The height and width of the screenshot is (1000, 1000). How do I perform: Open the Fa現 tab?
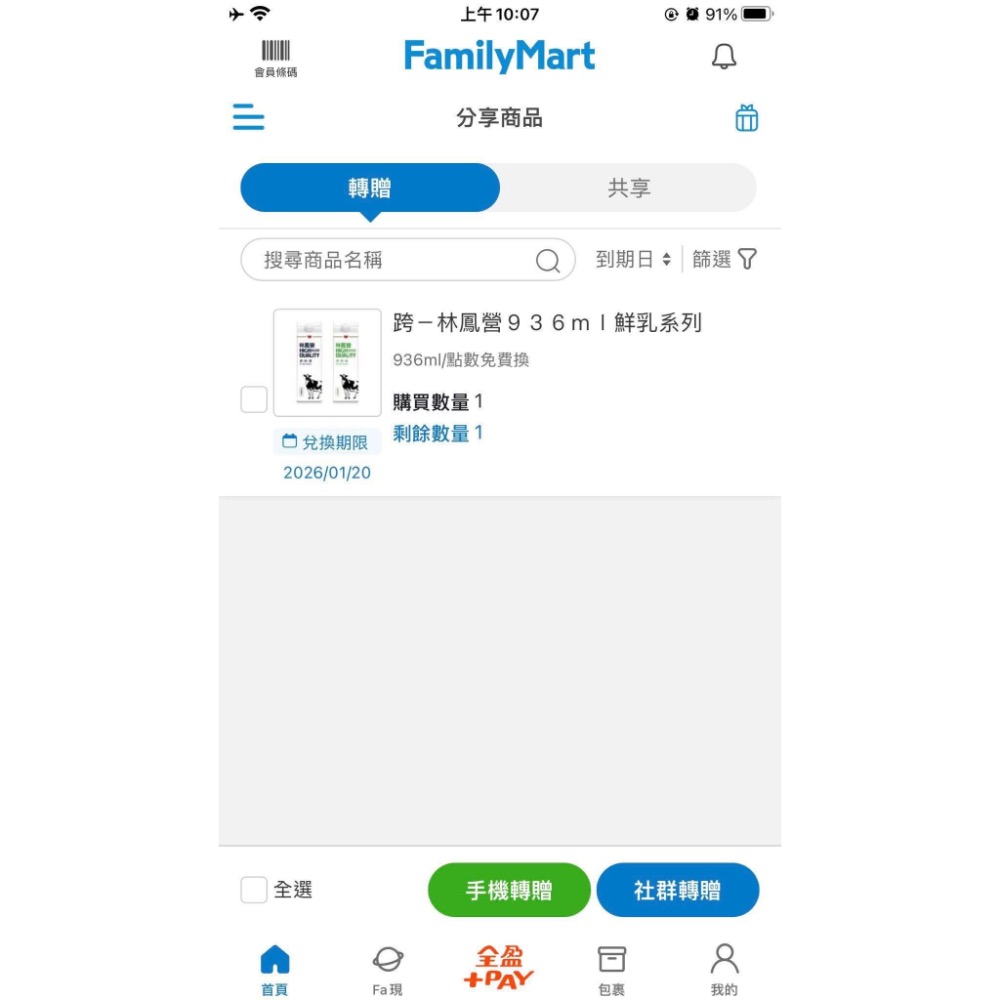pyautogui.click(x=388, y=970)
